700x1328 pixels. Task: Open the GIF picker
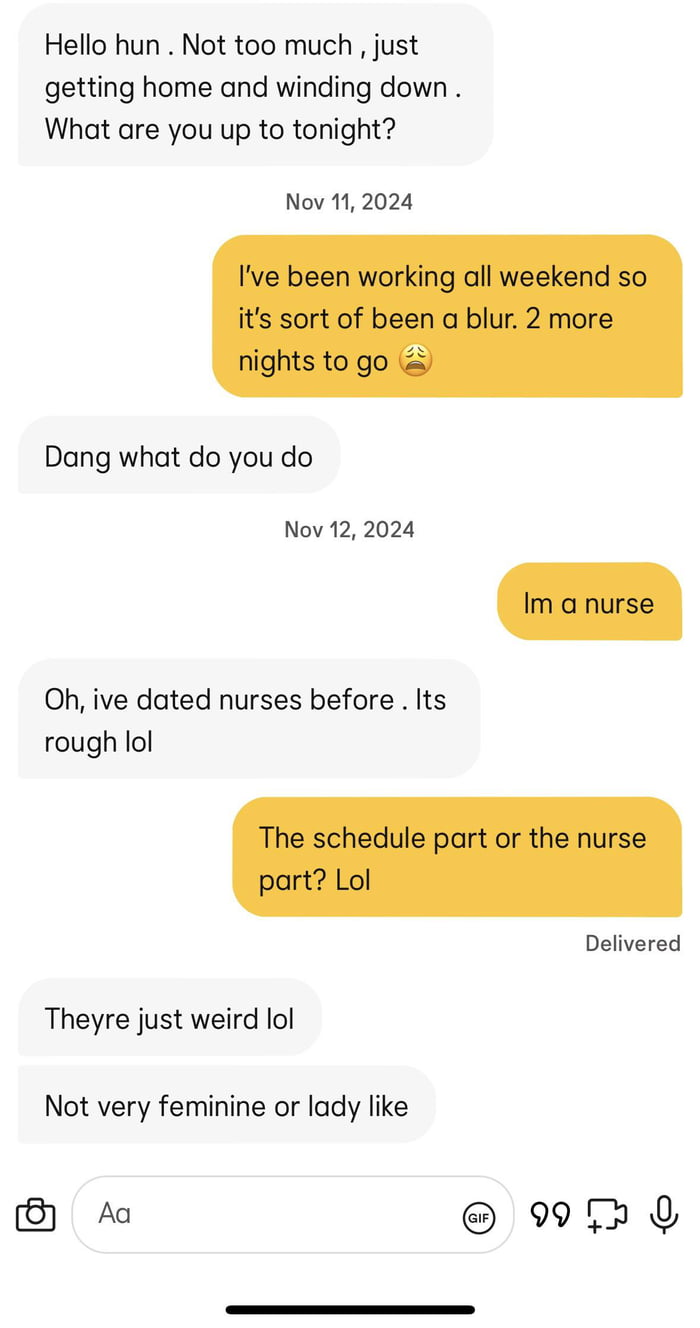click(x=478, y=1217)
